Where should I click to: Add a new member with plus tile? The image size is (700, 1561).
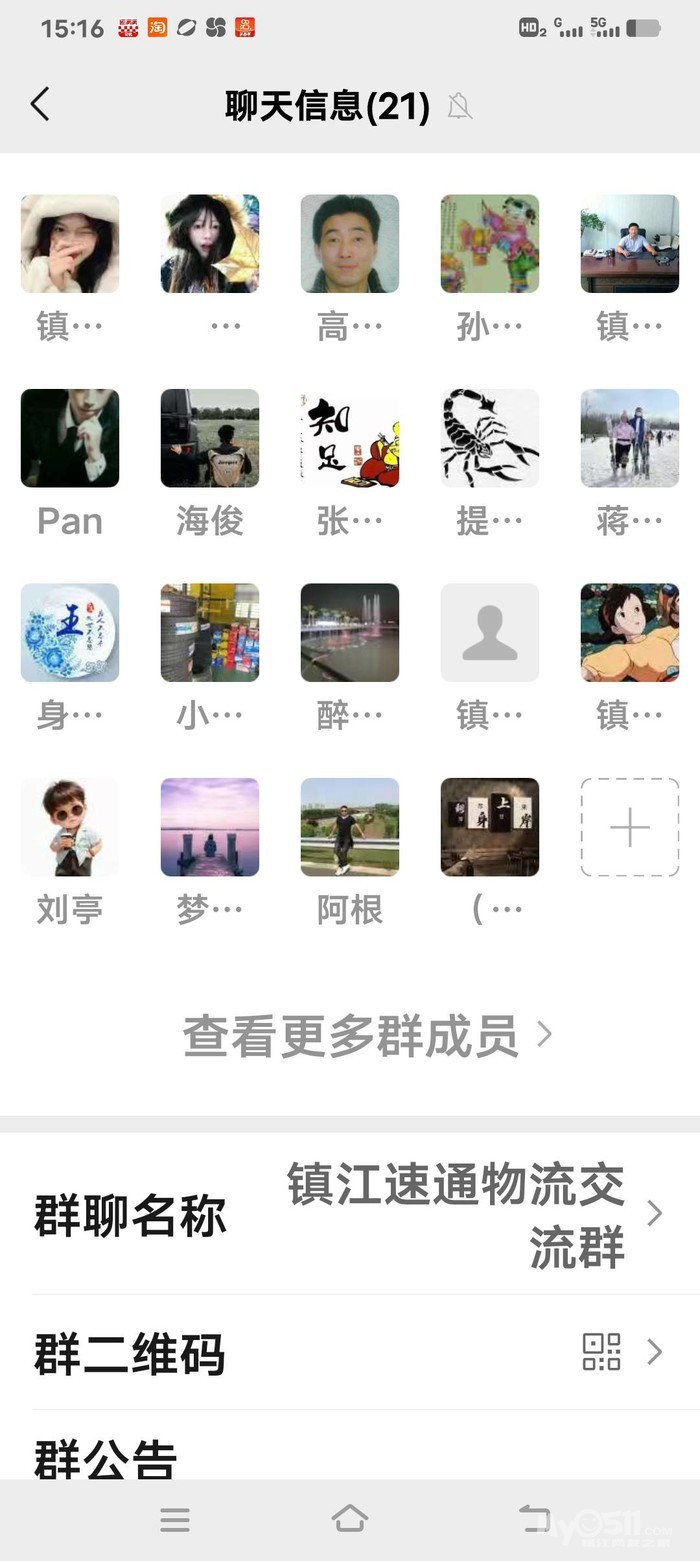pyautogui.click(x=630, y=827)
